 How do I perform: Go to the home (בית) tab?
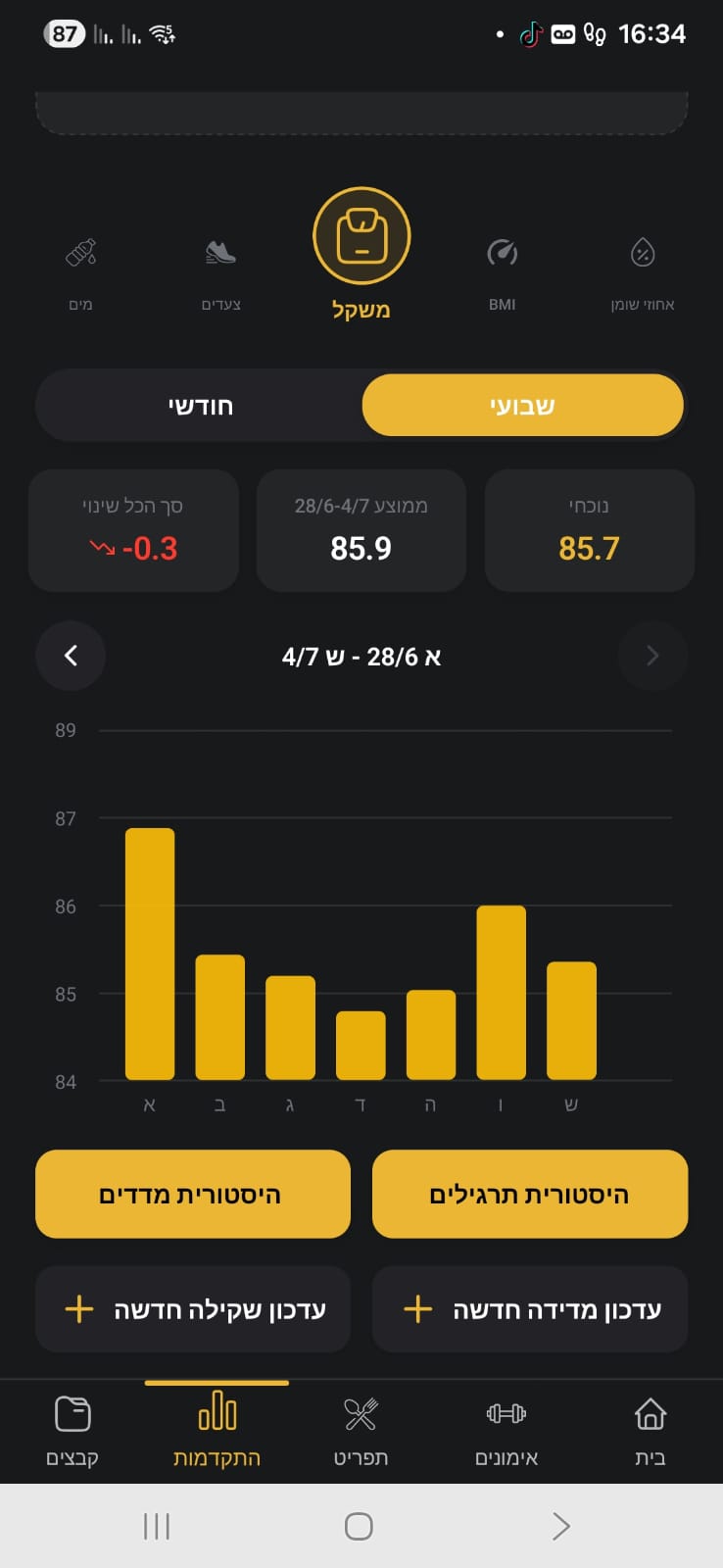coord(651,1431)
